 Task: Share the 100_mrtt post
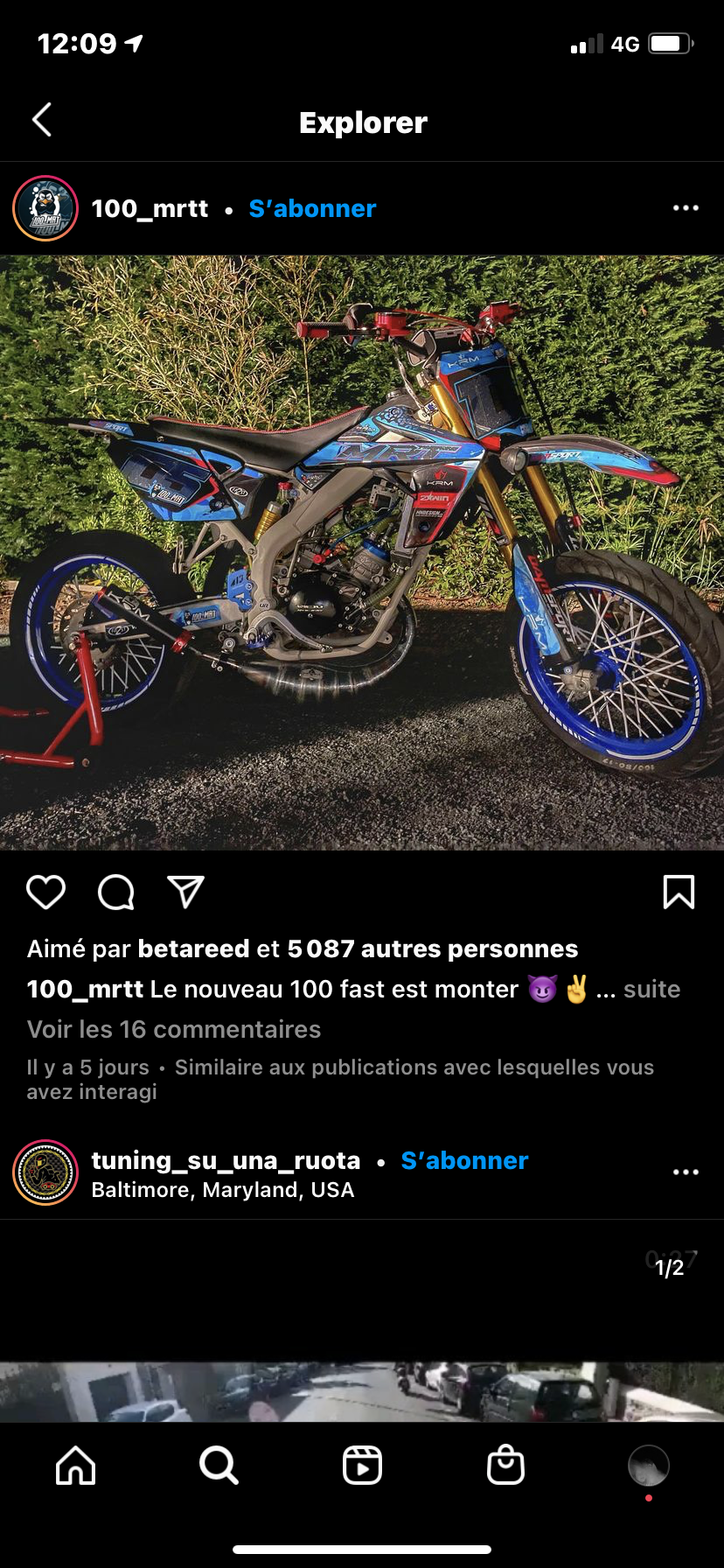pos(185,892)
